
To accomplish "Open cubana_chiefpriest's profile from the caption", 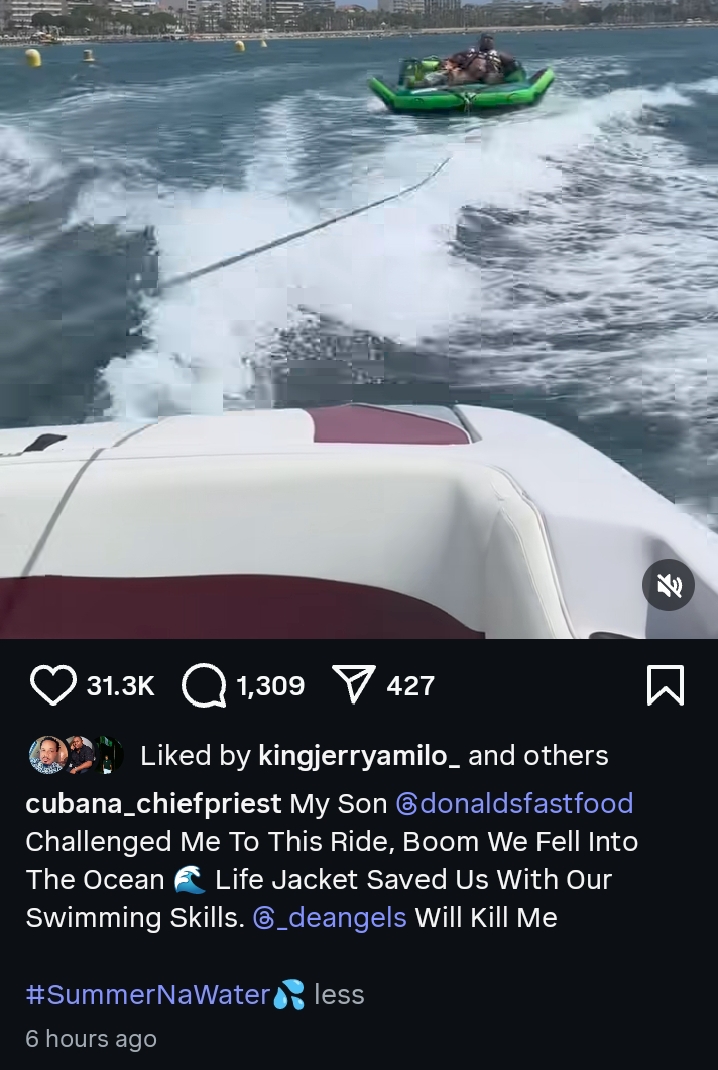I will pos(153,804).
